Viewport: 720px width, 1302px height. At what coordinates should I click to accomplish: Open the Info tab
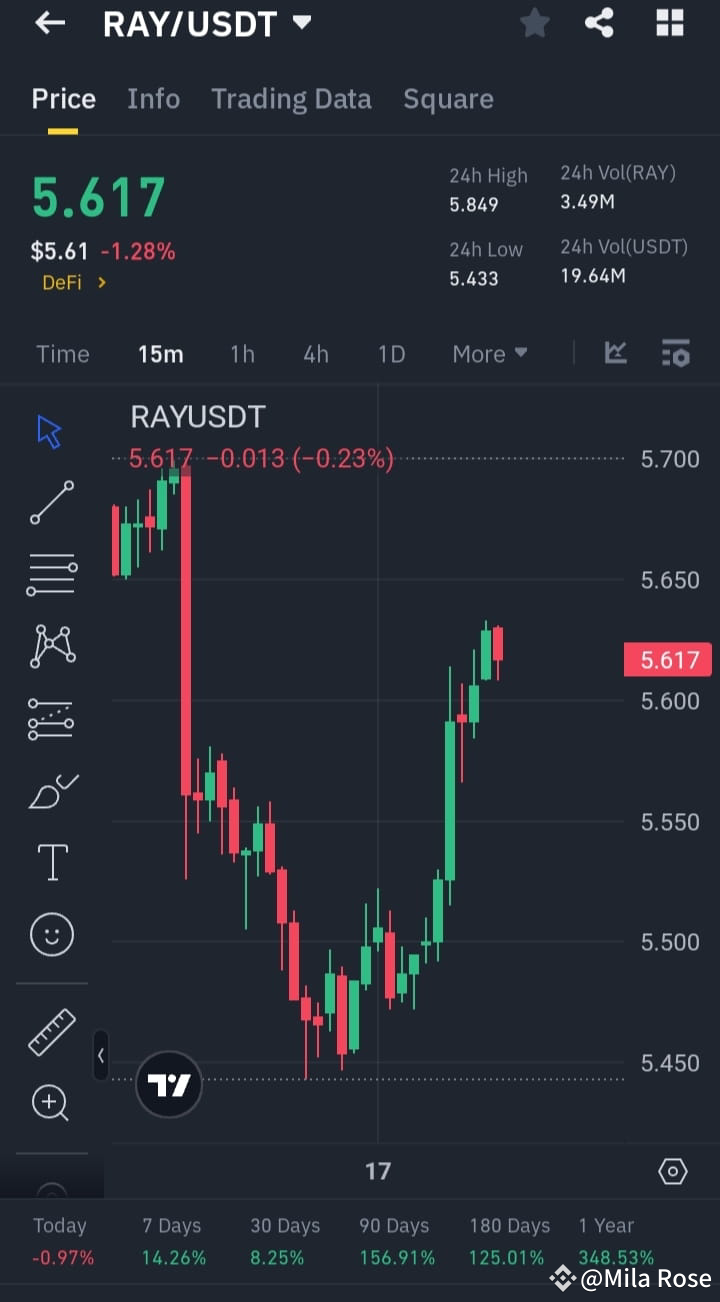coord(153,98)
